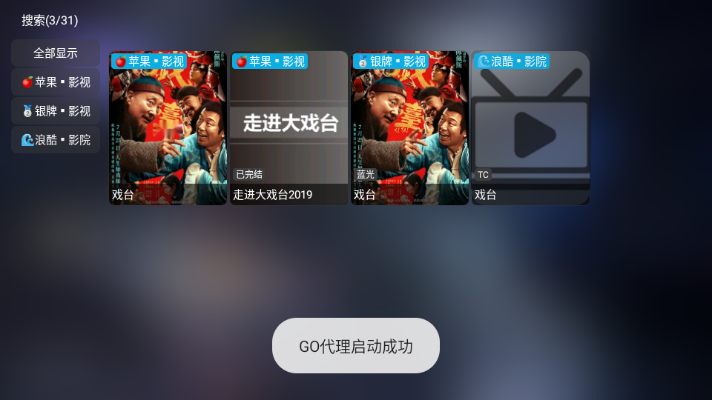The height and width of the screenshot is (400, 712).
Task: Filter results by 银牌·影视 source
Action: click(x=55, y=111)
